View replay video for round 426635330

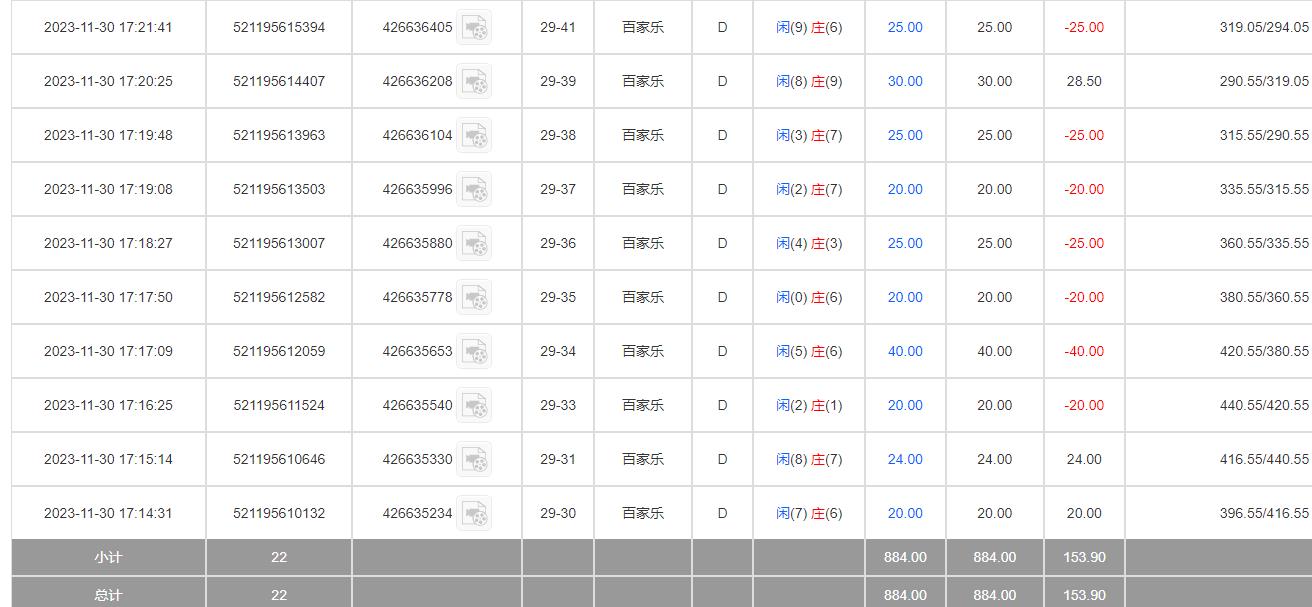[474, 460]
